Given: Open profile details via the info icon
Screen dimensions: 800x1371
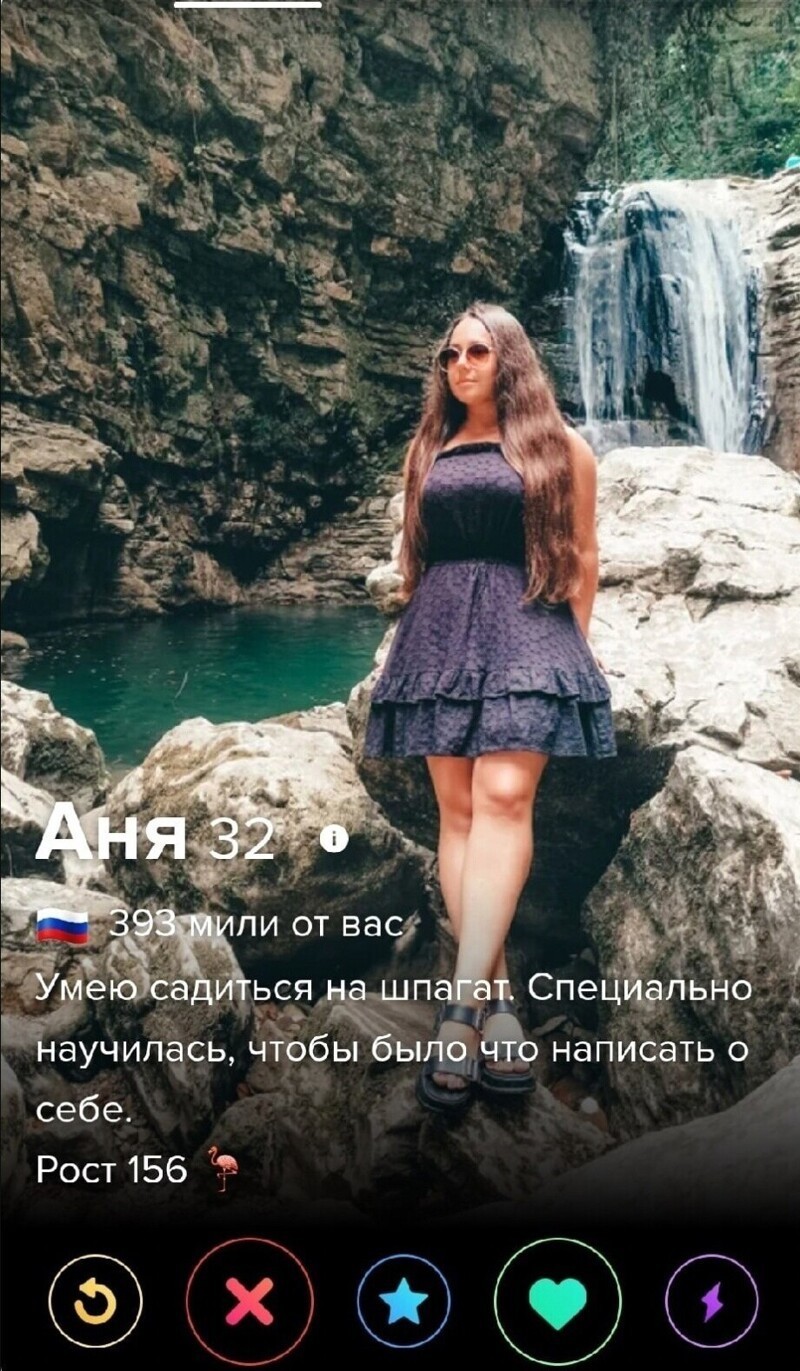Looking at the screenshot, I should coord(334,842).
